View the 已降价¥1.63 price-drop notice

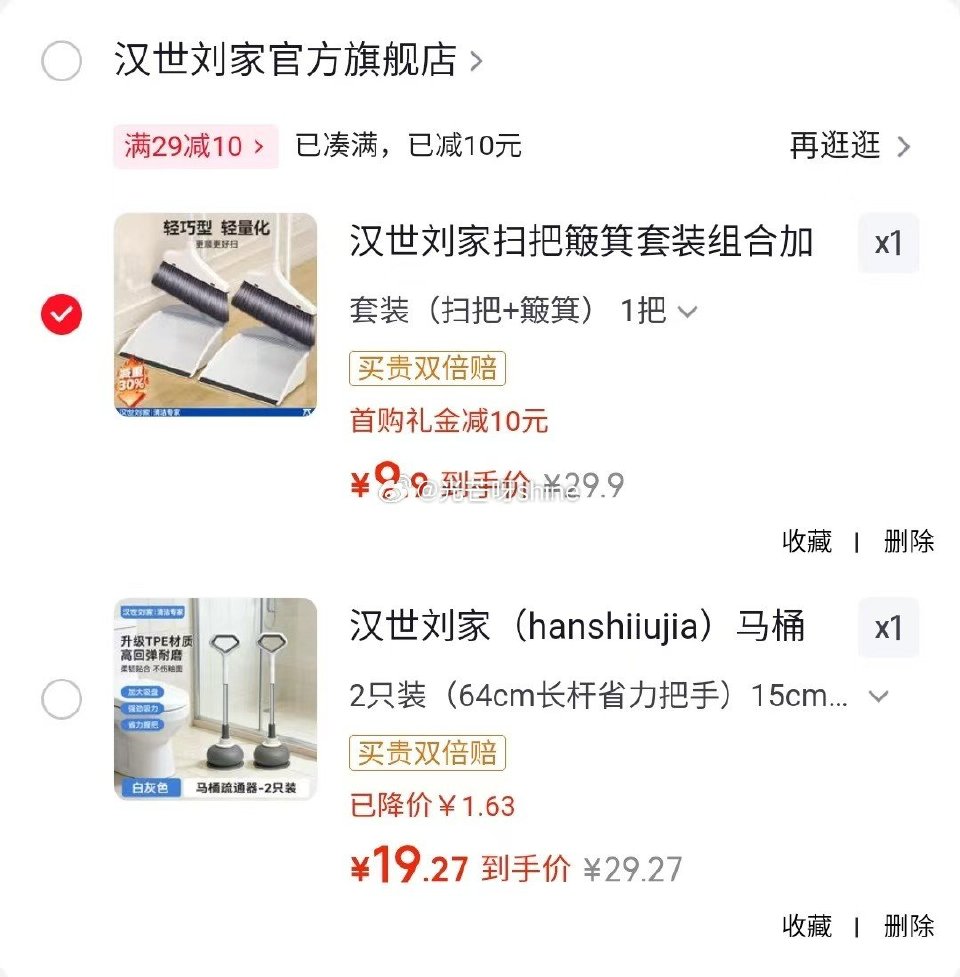coord(432,806)
